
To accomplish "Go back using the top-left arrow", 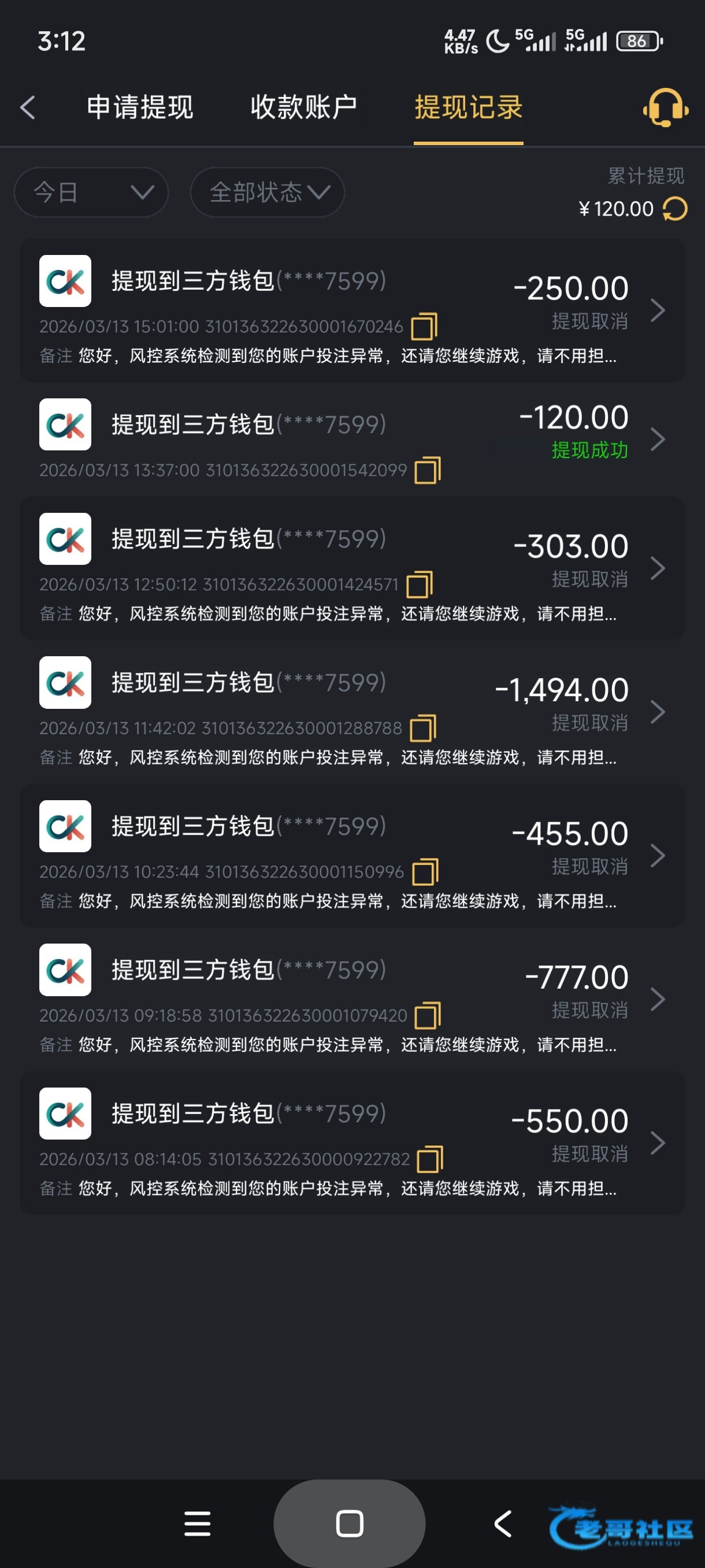I will tap(28, 108).
